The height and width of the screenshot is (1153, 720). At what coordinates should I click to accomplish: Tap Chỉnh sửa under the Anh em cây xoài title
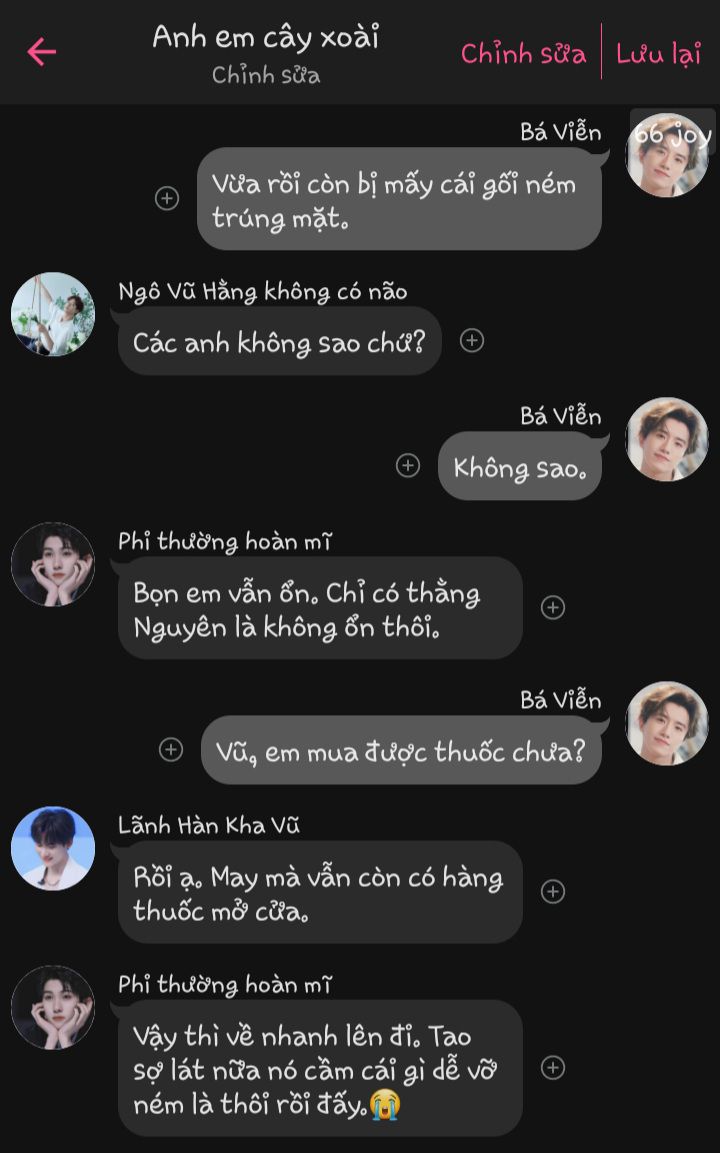pos(266,76)
